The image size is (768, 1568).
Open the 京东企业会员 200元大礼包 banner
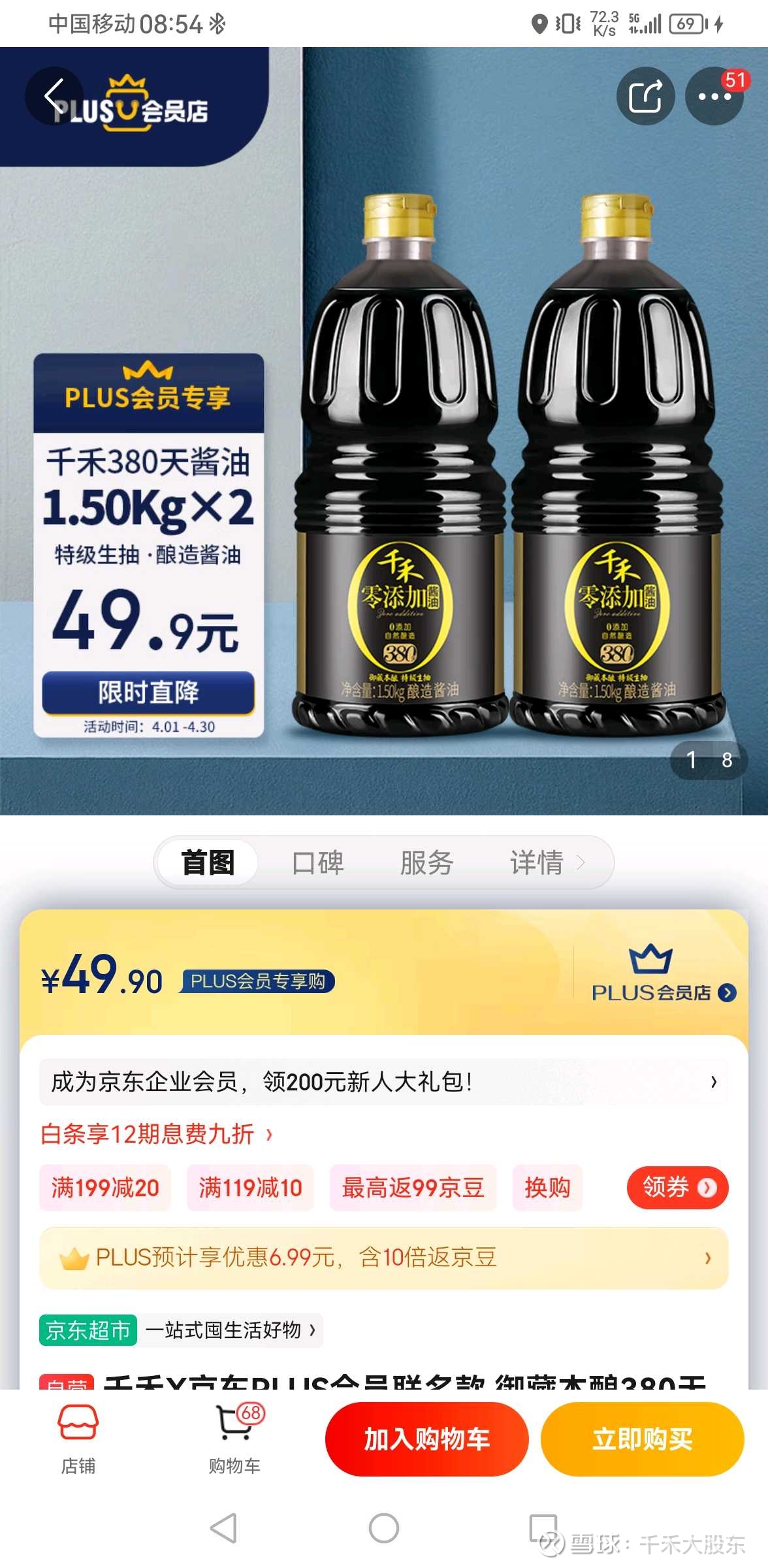383,1082
